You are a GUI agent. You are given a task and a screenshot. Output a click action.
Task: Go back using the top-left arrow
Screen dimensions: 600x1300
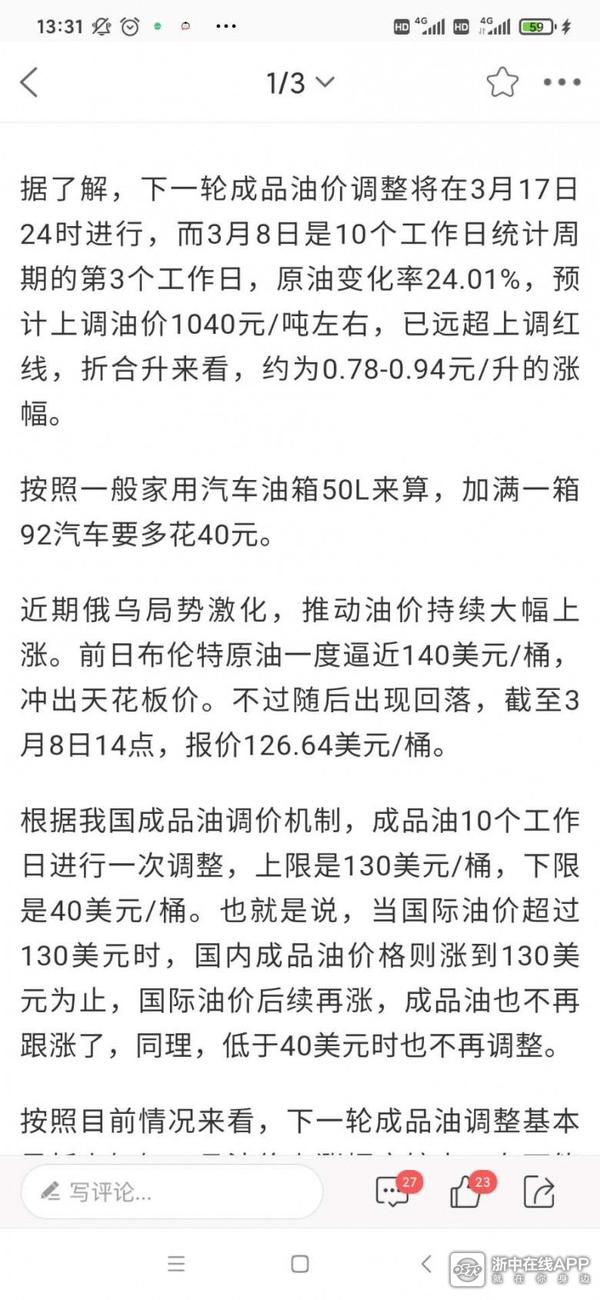click(30, 83)
